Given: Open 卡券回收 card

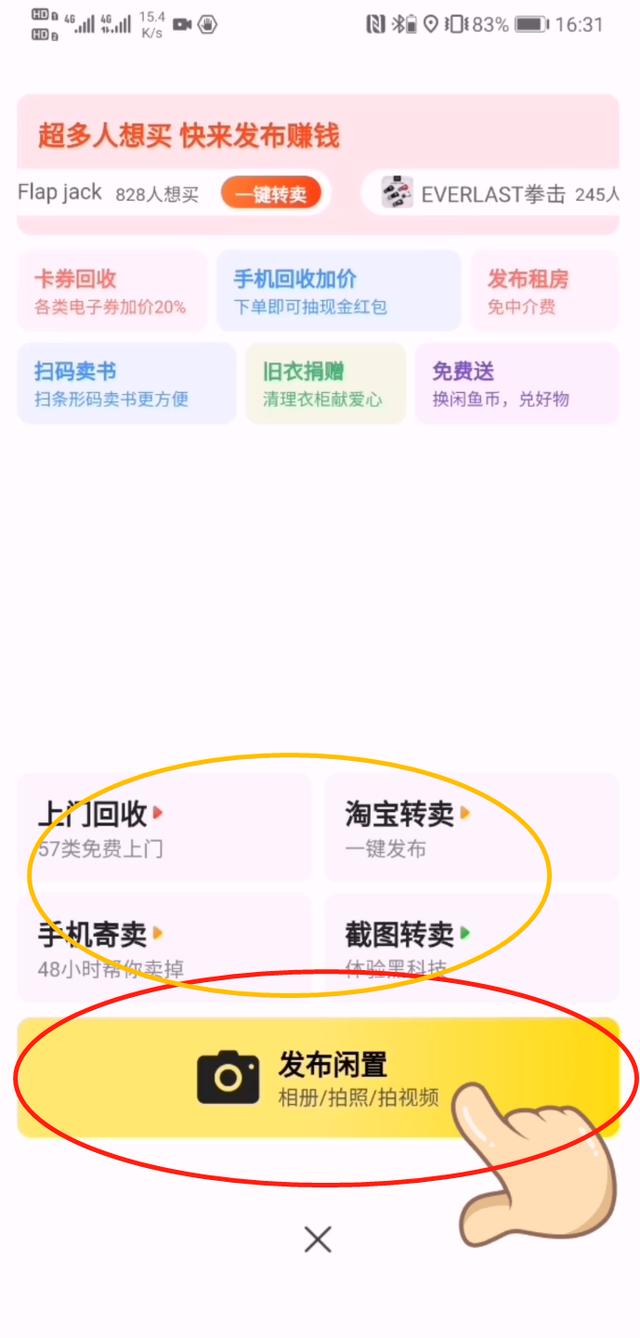Looking at the screenshot, I should (112, 291).
